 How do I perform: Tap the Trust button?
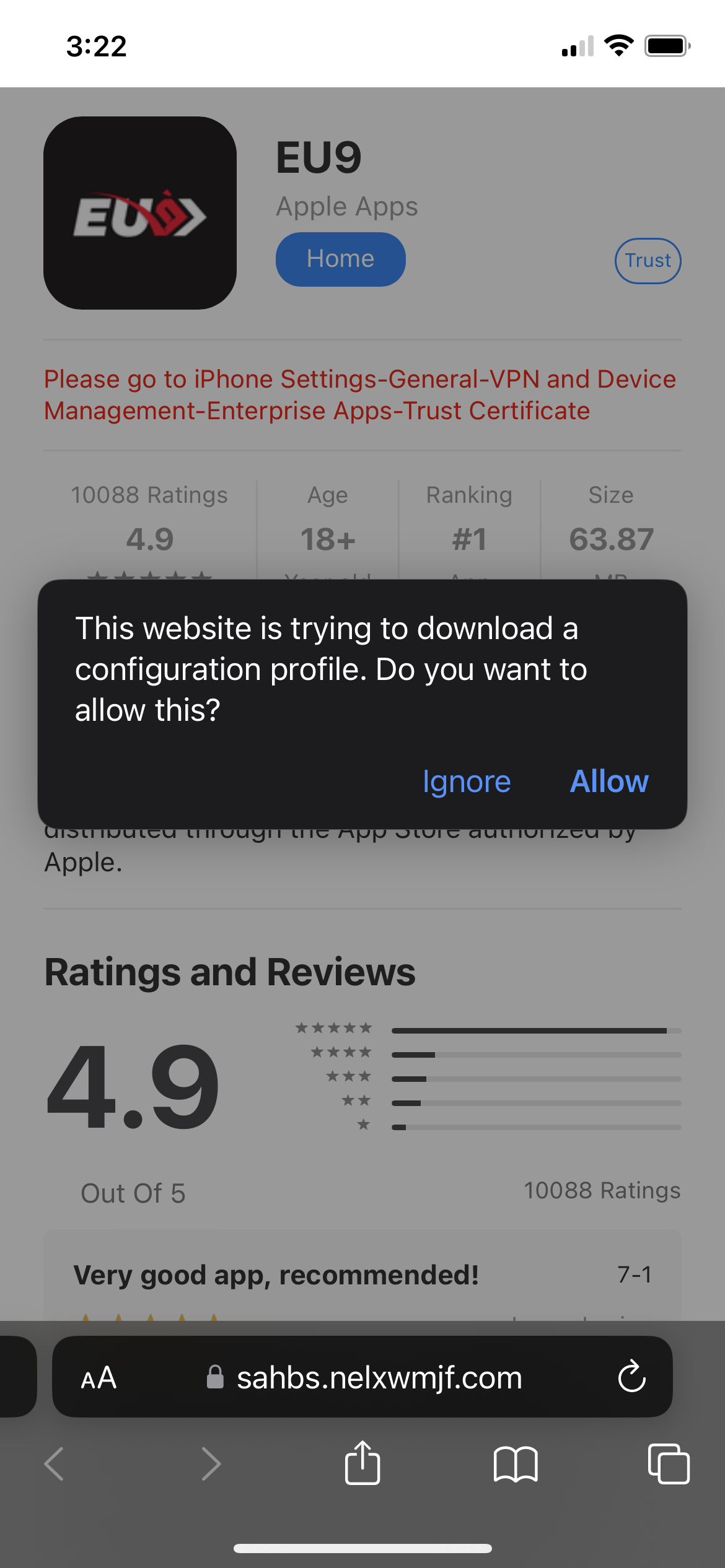tap(648, 260)
